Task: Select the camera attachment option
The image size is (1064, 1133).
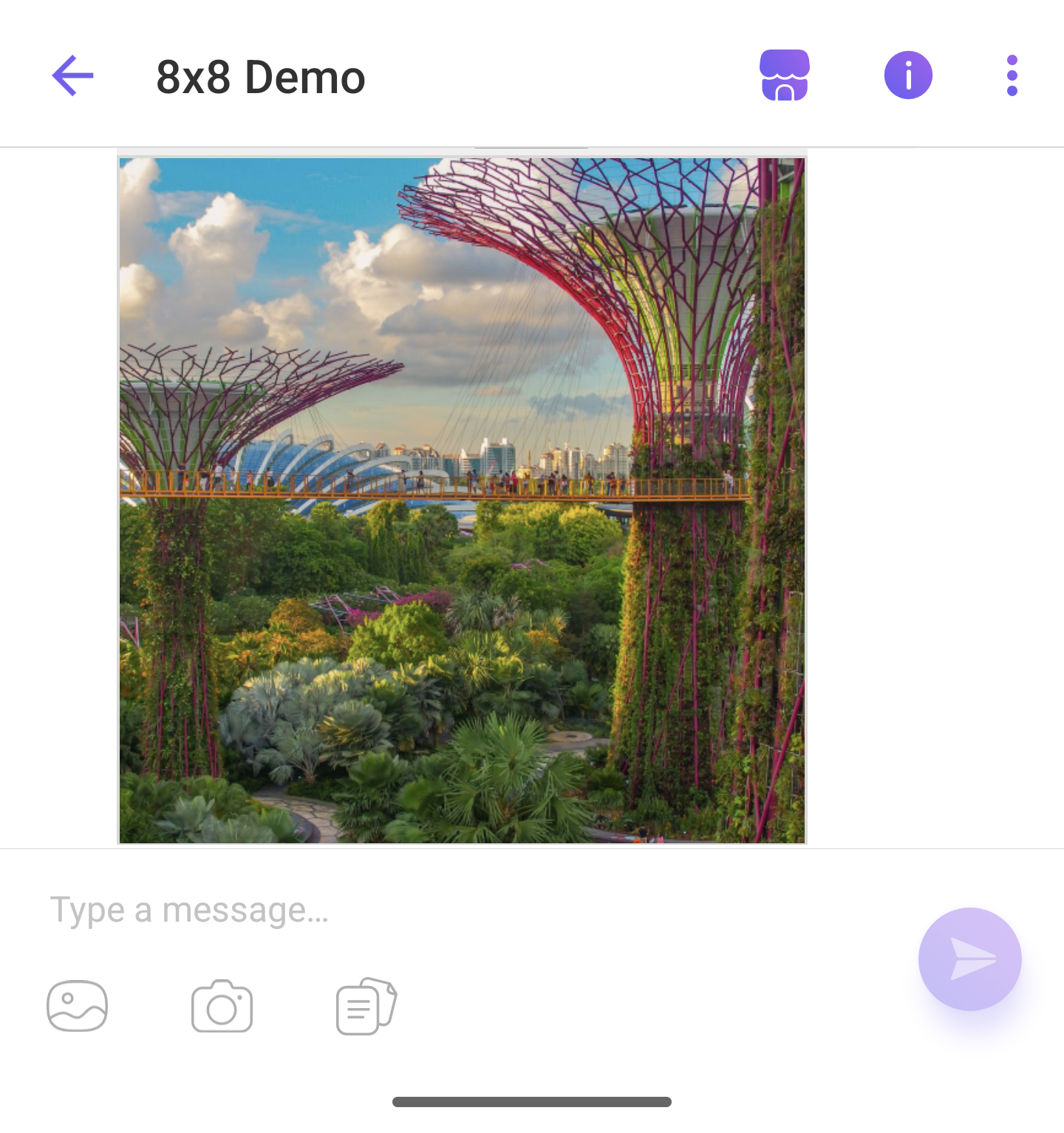Action: click(x=222, y=1006)
